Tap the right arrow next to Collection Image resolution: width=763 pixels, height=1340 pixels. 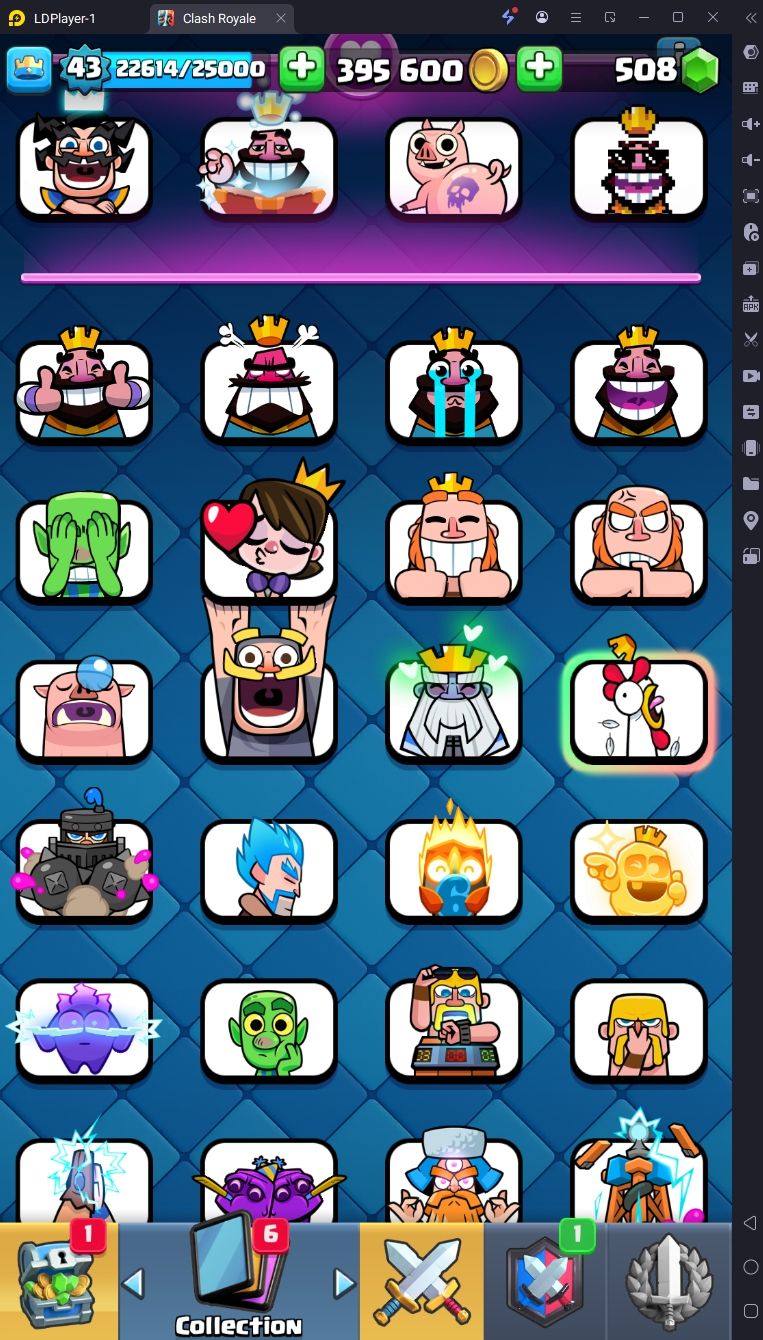[343, 1282]
